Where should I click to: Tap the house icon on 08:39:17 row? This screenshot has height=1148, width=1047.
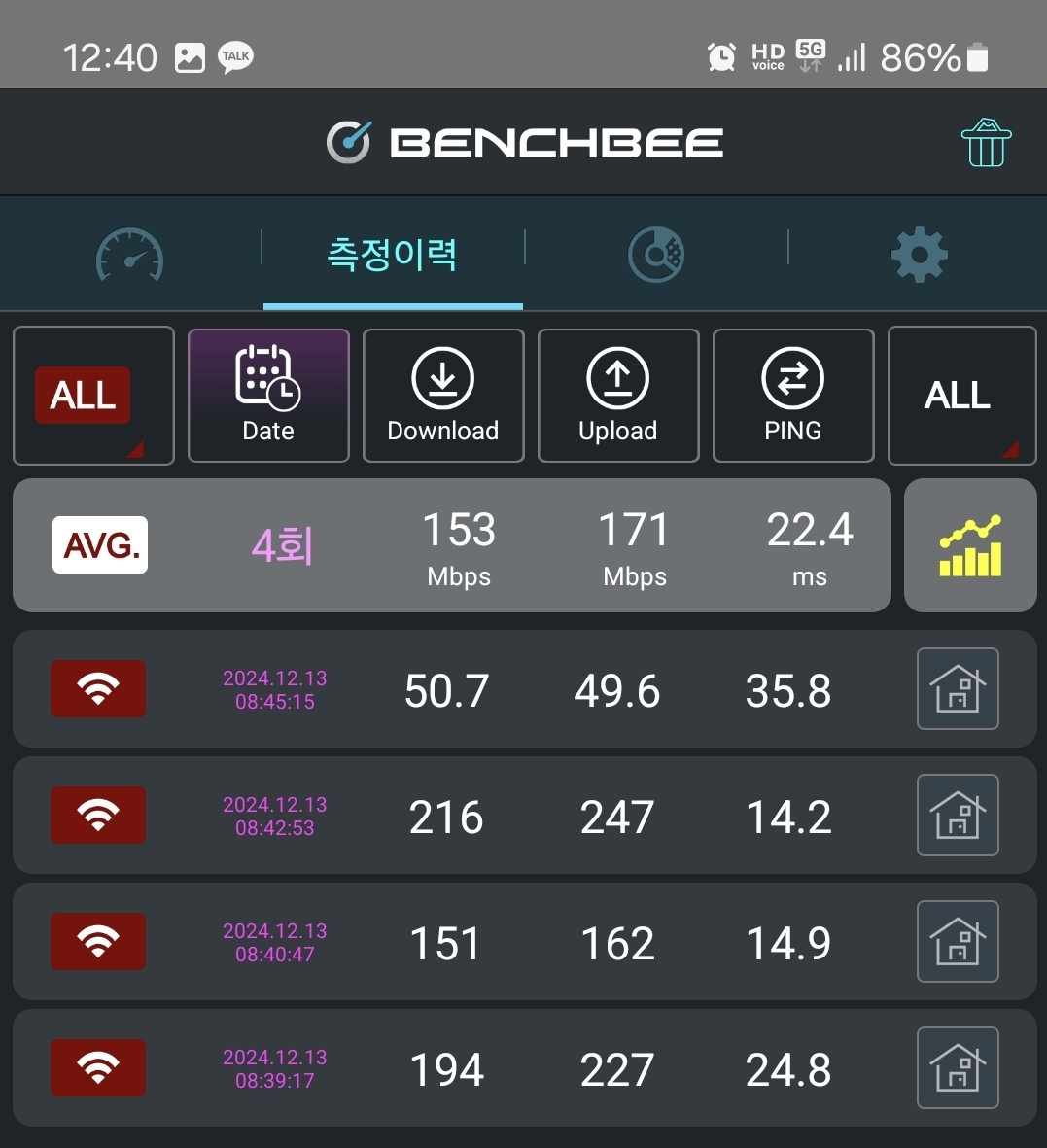(958, 1068)
